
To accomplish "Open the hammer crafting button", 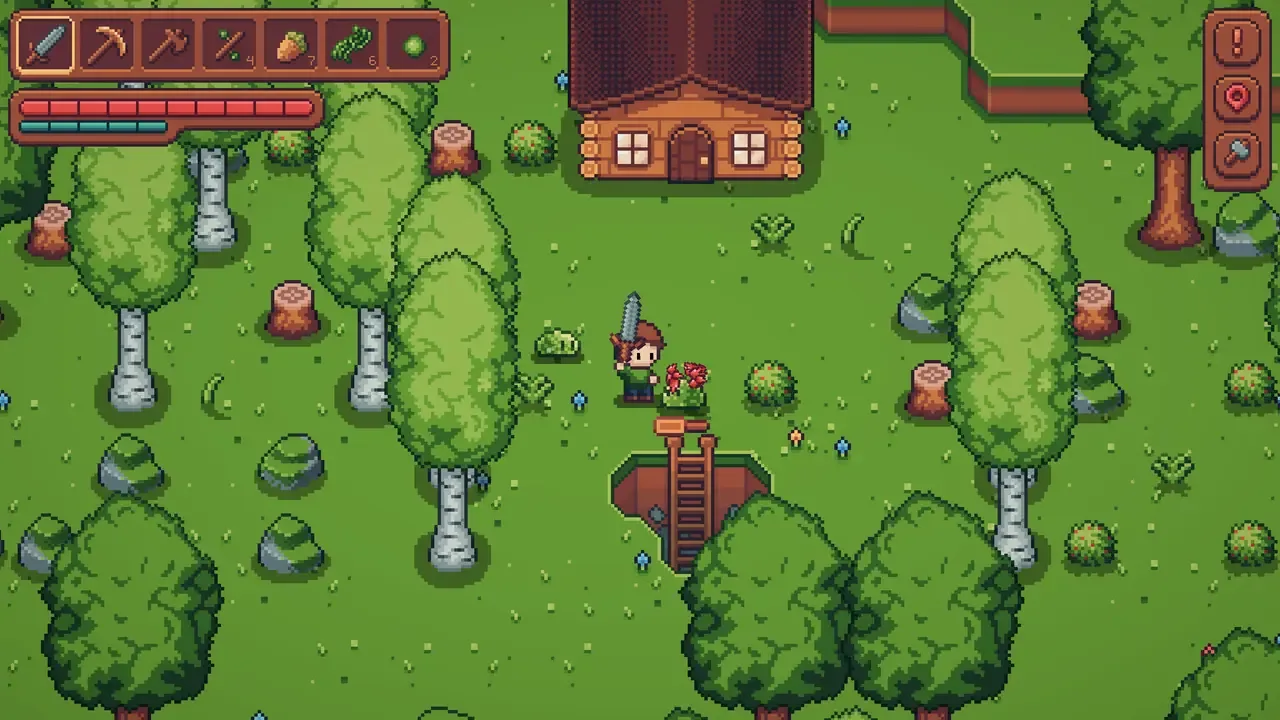I will (x=1237, y=153).
